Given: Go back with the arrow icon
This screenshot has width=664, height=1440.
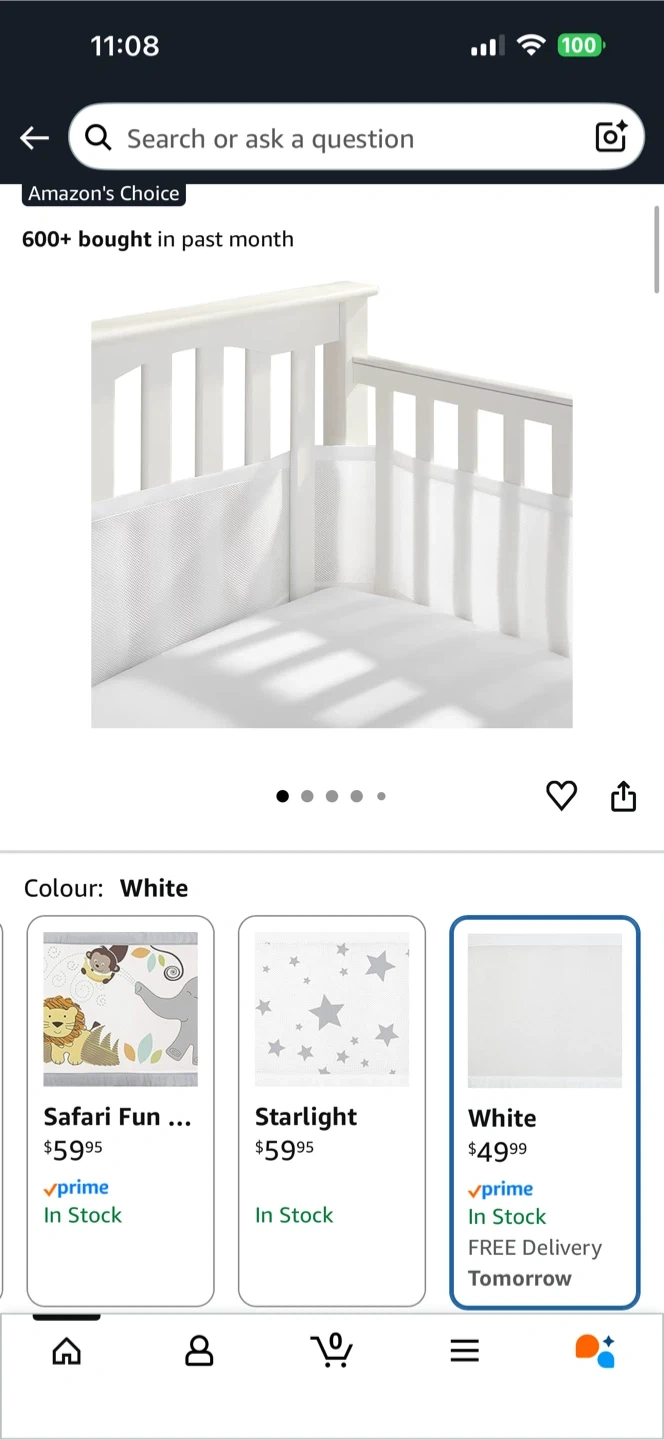Looking at the screenshot, I should (35, 138).
